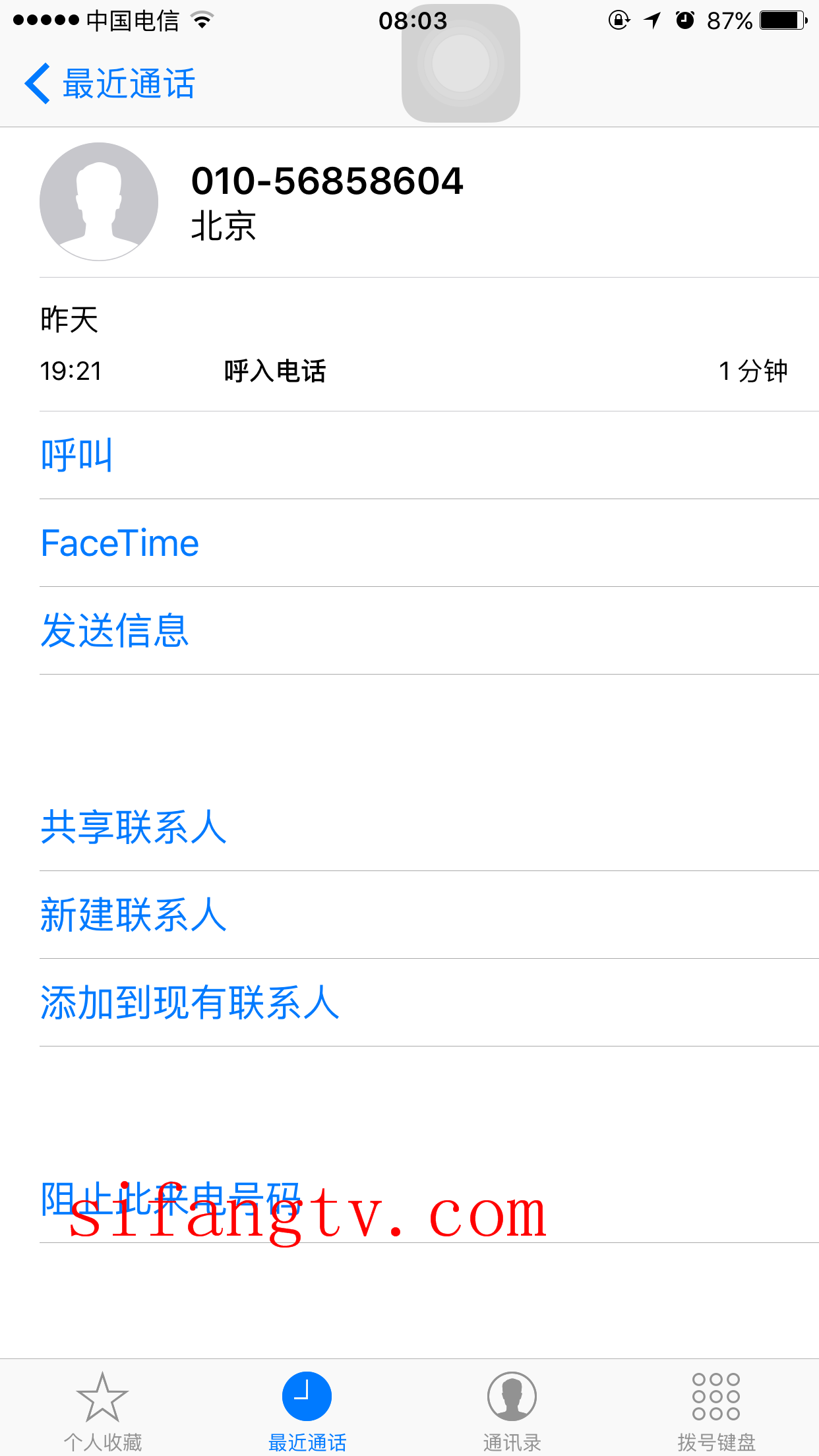The height and width of the screenshot is (1456, 819).
Task: Tap the AssistiveTouch floating button
Action: coord(461,63)
